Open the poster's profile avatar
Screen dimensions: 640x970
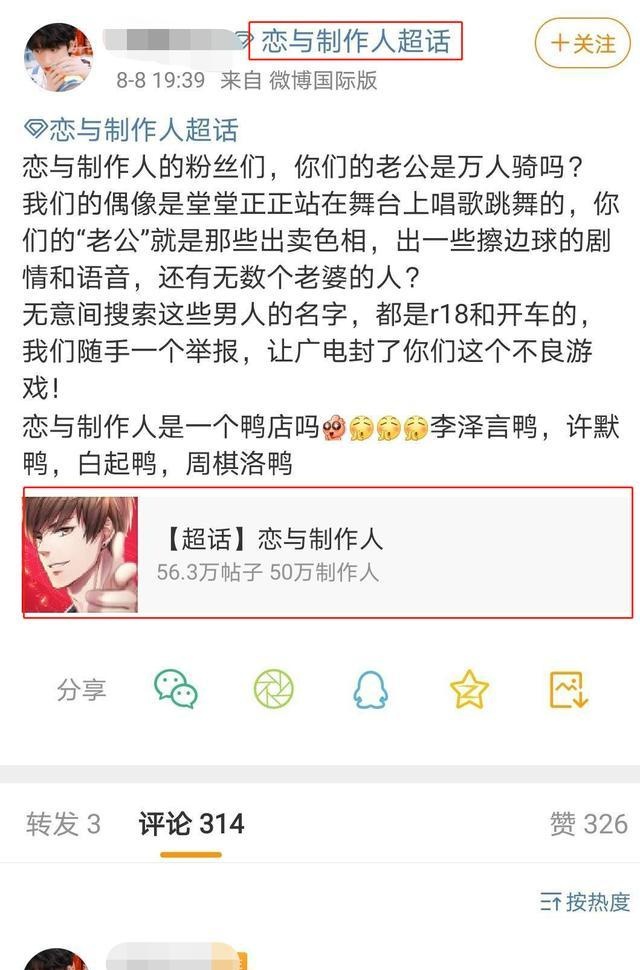[x=59, y=57]
